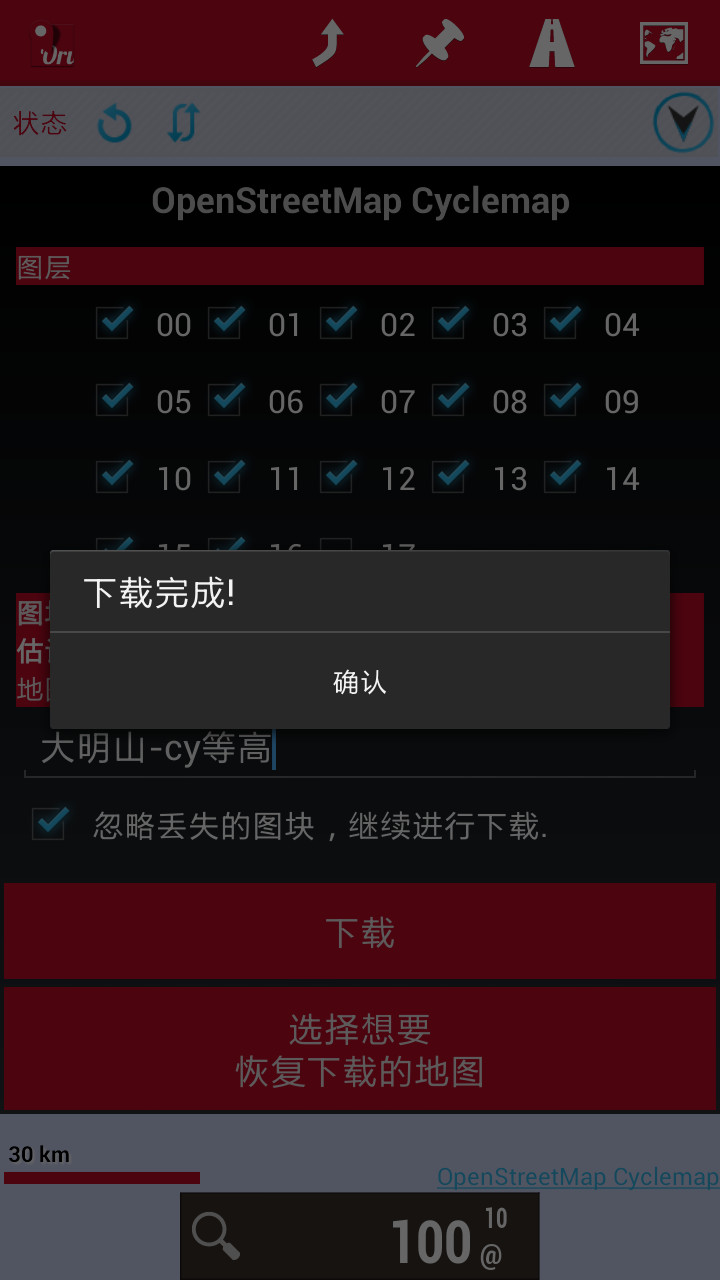Image resolution: width=720 pixels, height=1280 pixels.
Task: Tap the refresh circular arrow icon
Action: tap(114, 124)
